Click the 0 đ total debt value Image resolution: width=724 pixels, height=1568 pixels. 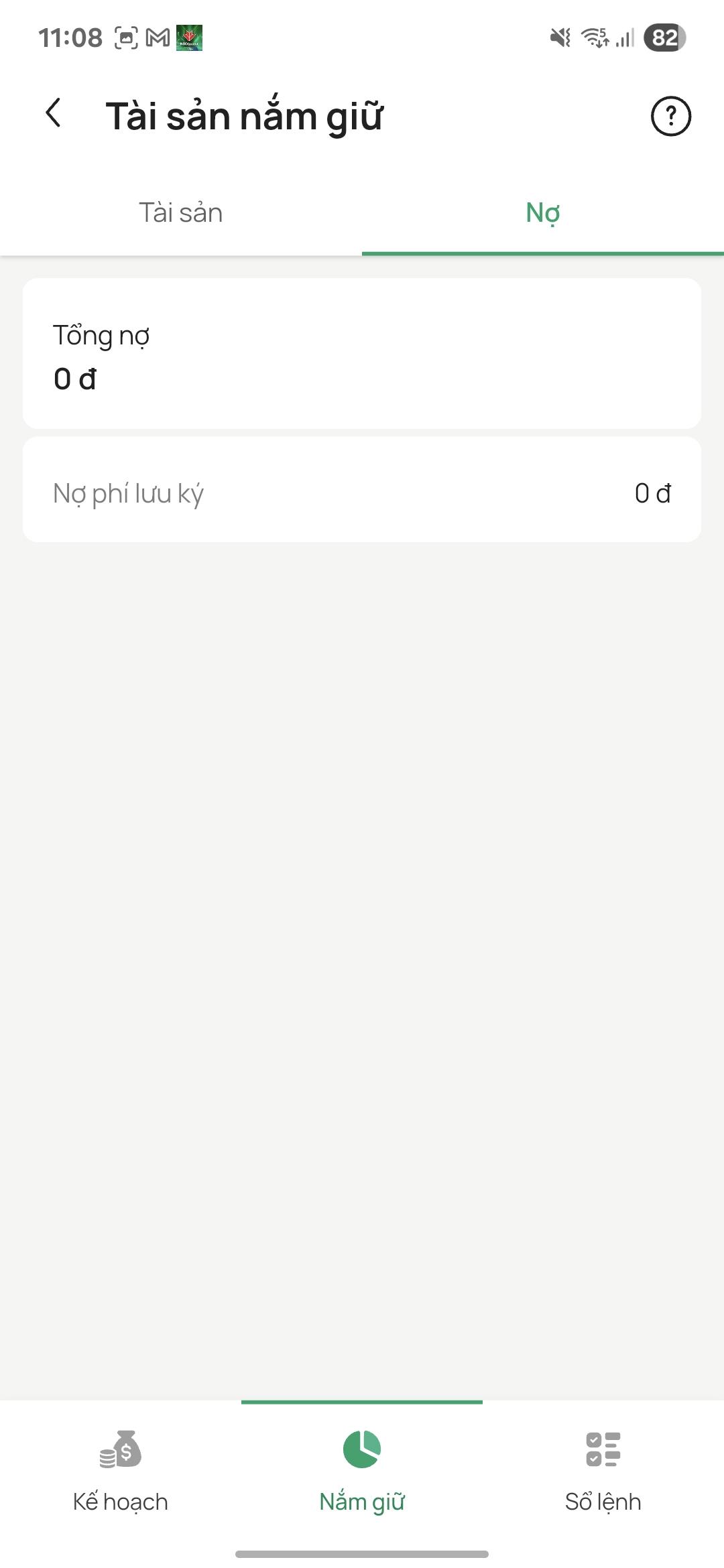point(76,378)
